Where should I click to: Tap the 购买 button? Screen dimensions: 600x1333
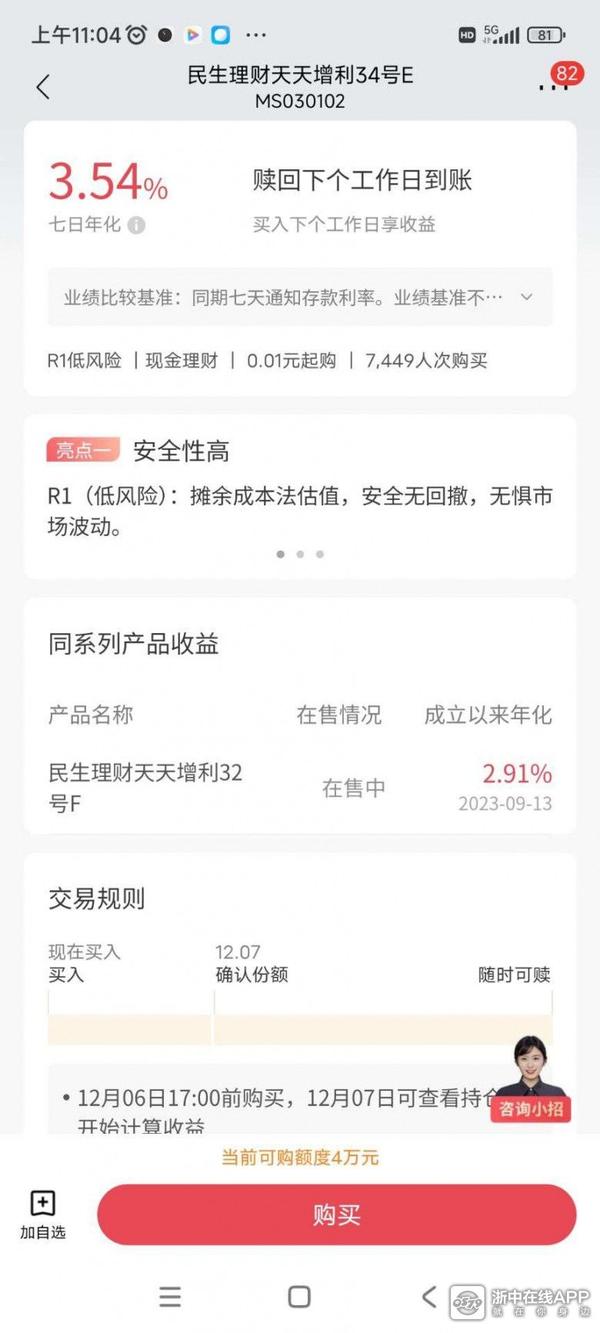point(337,1215)
